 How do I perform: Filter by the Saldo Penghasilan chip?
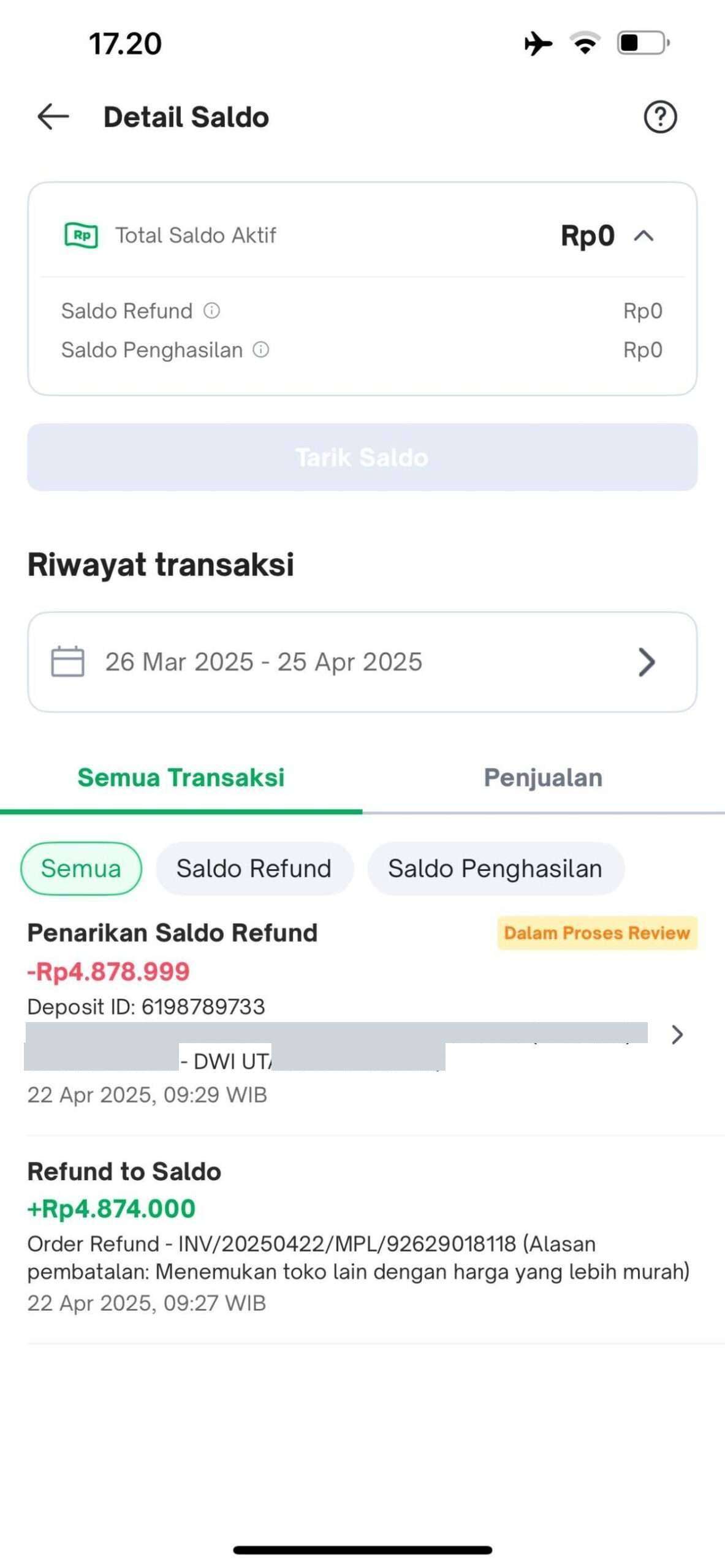pyautogui.click(x=495, y=869)
